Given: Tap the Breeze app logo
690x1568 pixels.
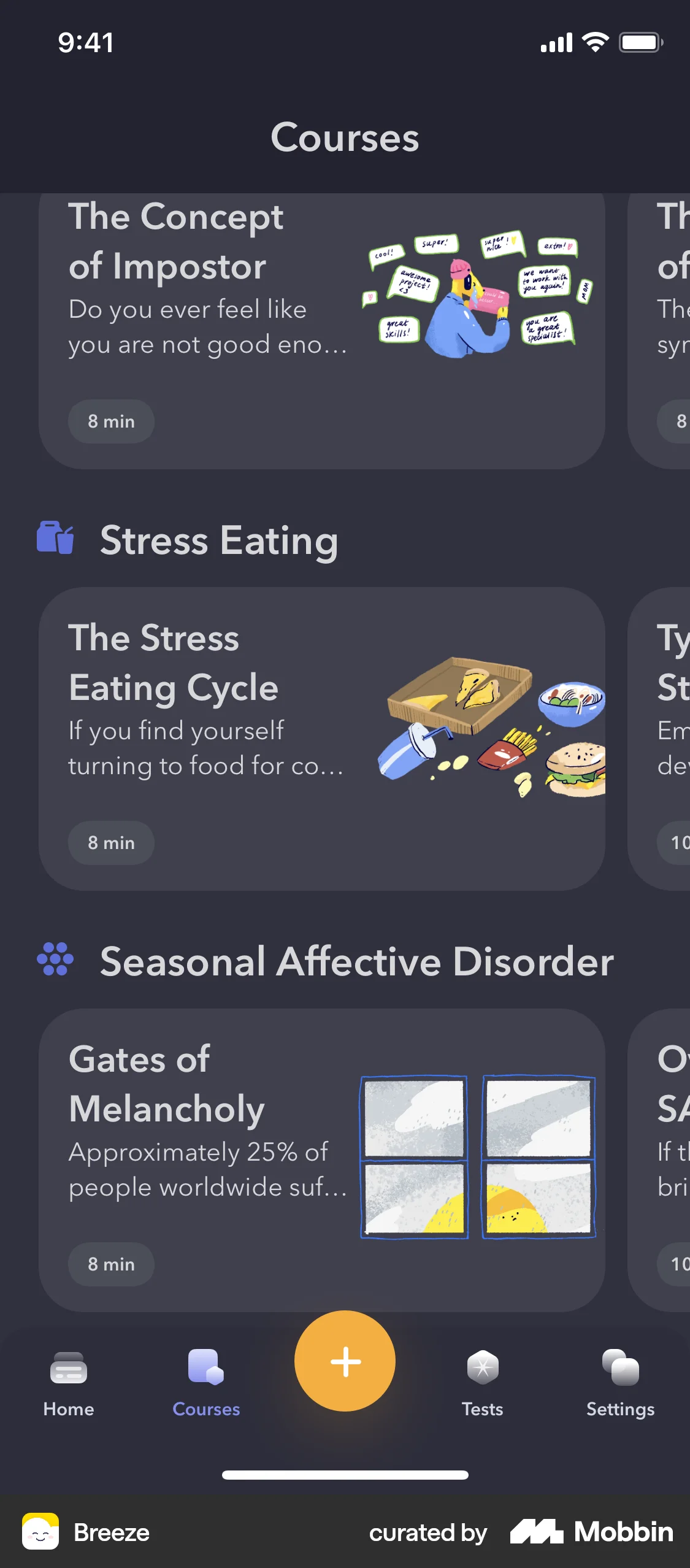Looking at the screenshot, I should (40, 1532).
